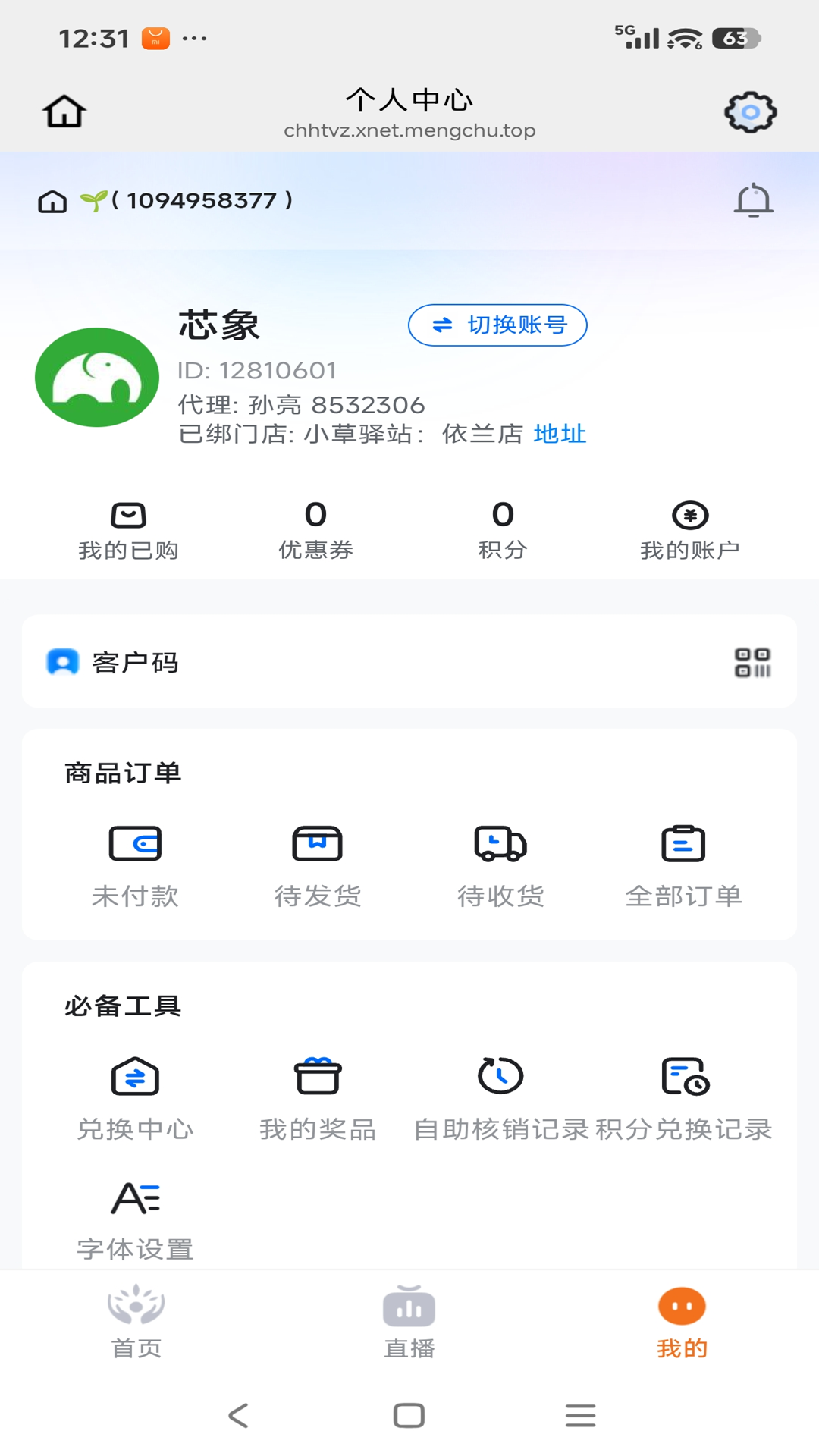Open 全部订单 all orders icon
This screenshot has width=819, height=1456.
coord(683,843)
